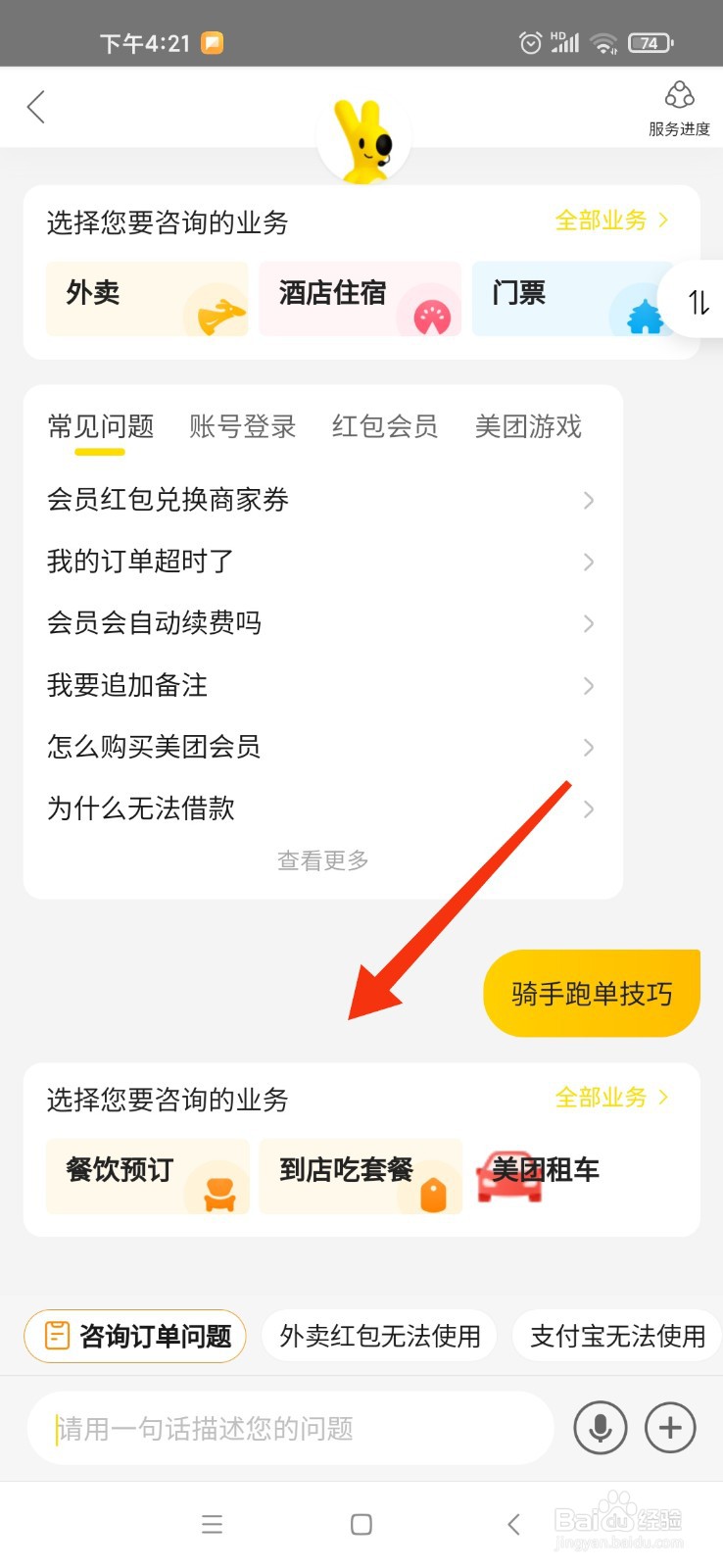Tap the microphone voice input icon

click(x=599, y=1427)
